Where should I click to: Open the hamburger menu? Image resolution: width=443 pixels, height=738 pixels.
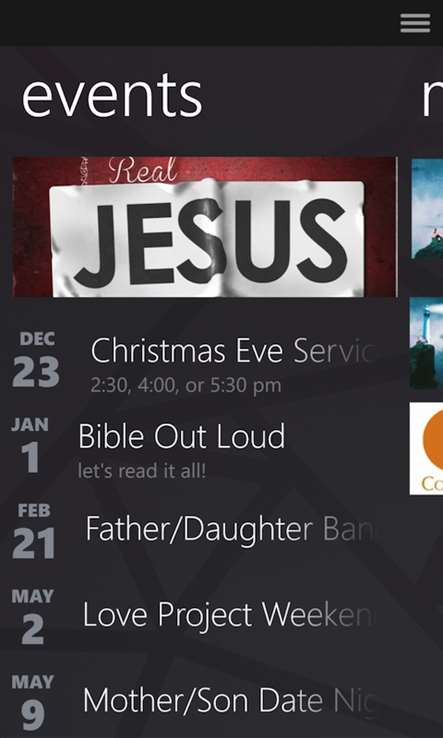(415, 23)
